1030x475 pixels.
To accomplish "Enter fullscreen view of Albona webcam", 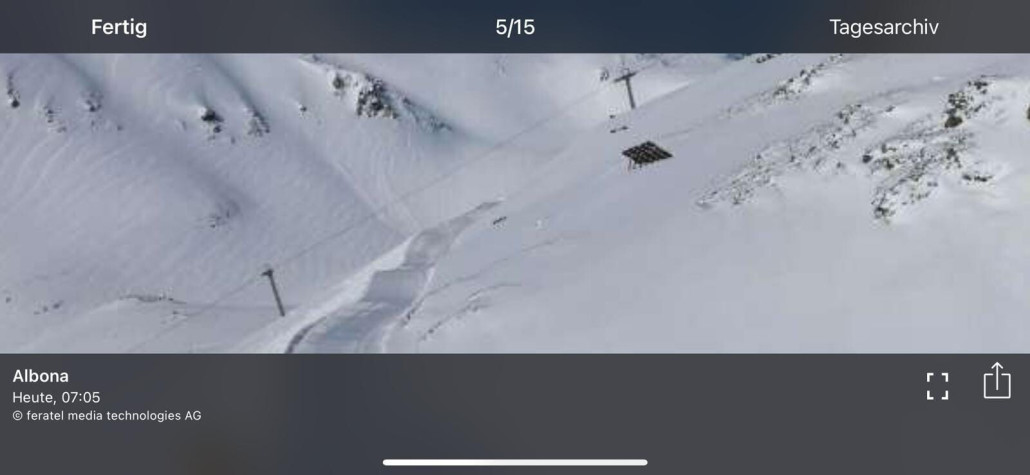I will (x=937, y=386).
